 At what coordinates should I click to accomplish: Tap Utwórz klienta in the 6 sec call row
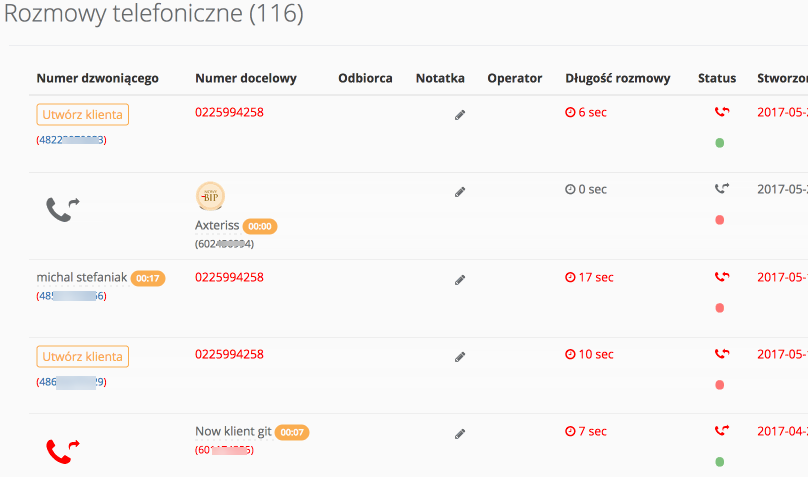83,115
